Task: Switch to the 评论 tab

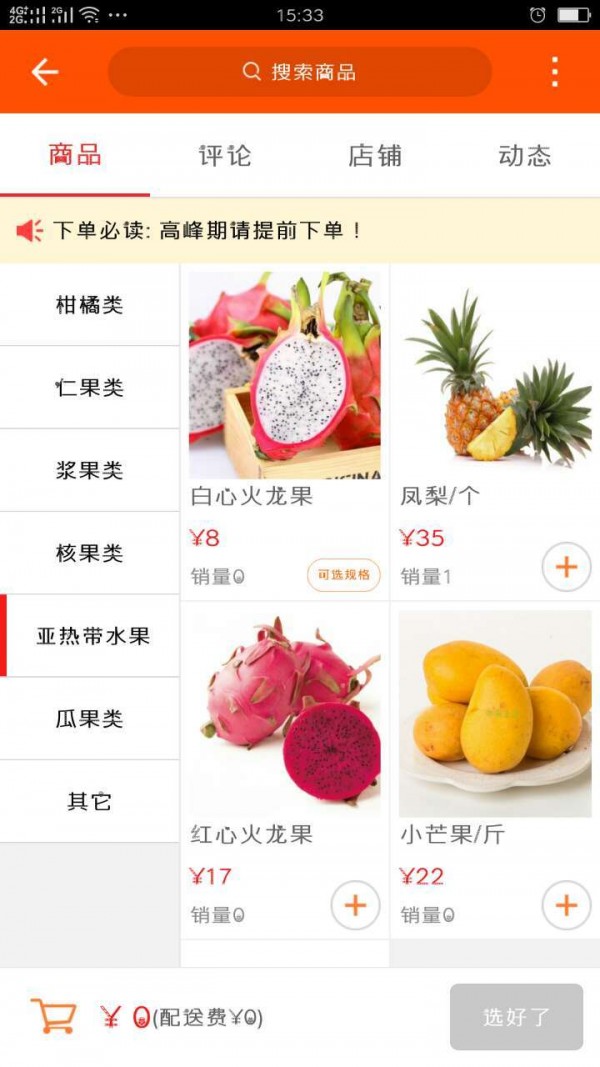Action: [225, 156]
